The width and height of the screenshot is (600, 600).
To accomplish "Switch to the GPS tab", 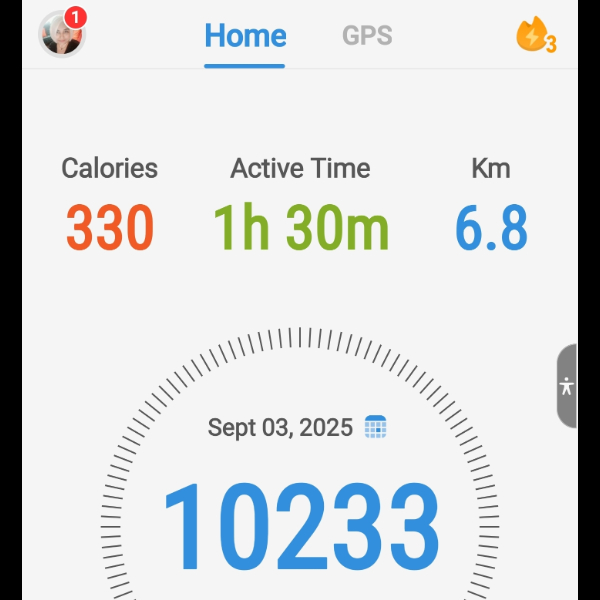I will coord(367,37).
